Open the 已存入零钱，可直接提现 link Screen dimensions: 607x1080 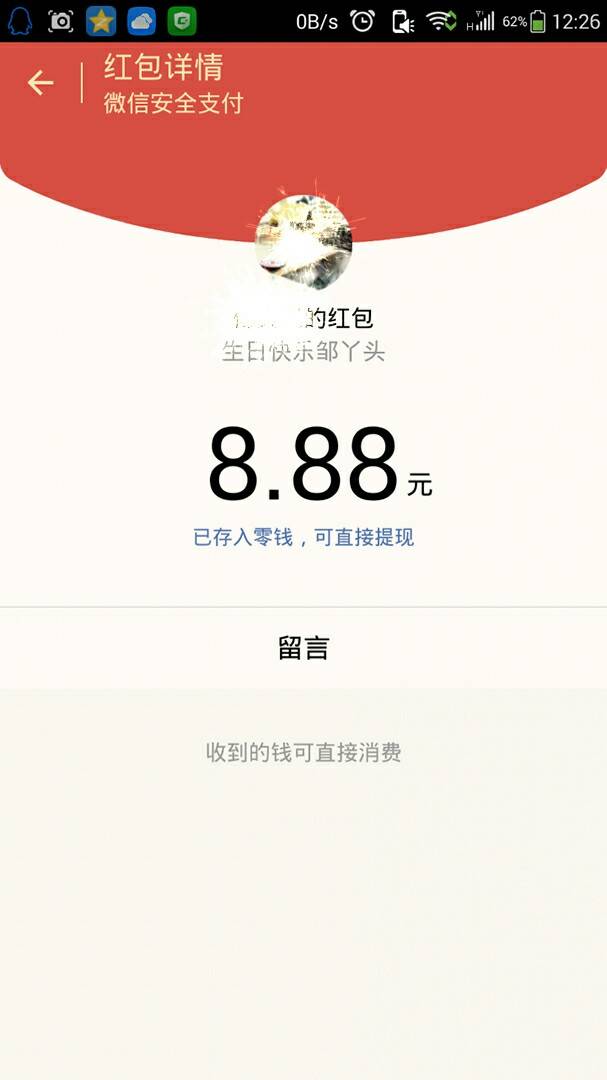(x=303, y=537)
